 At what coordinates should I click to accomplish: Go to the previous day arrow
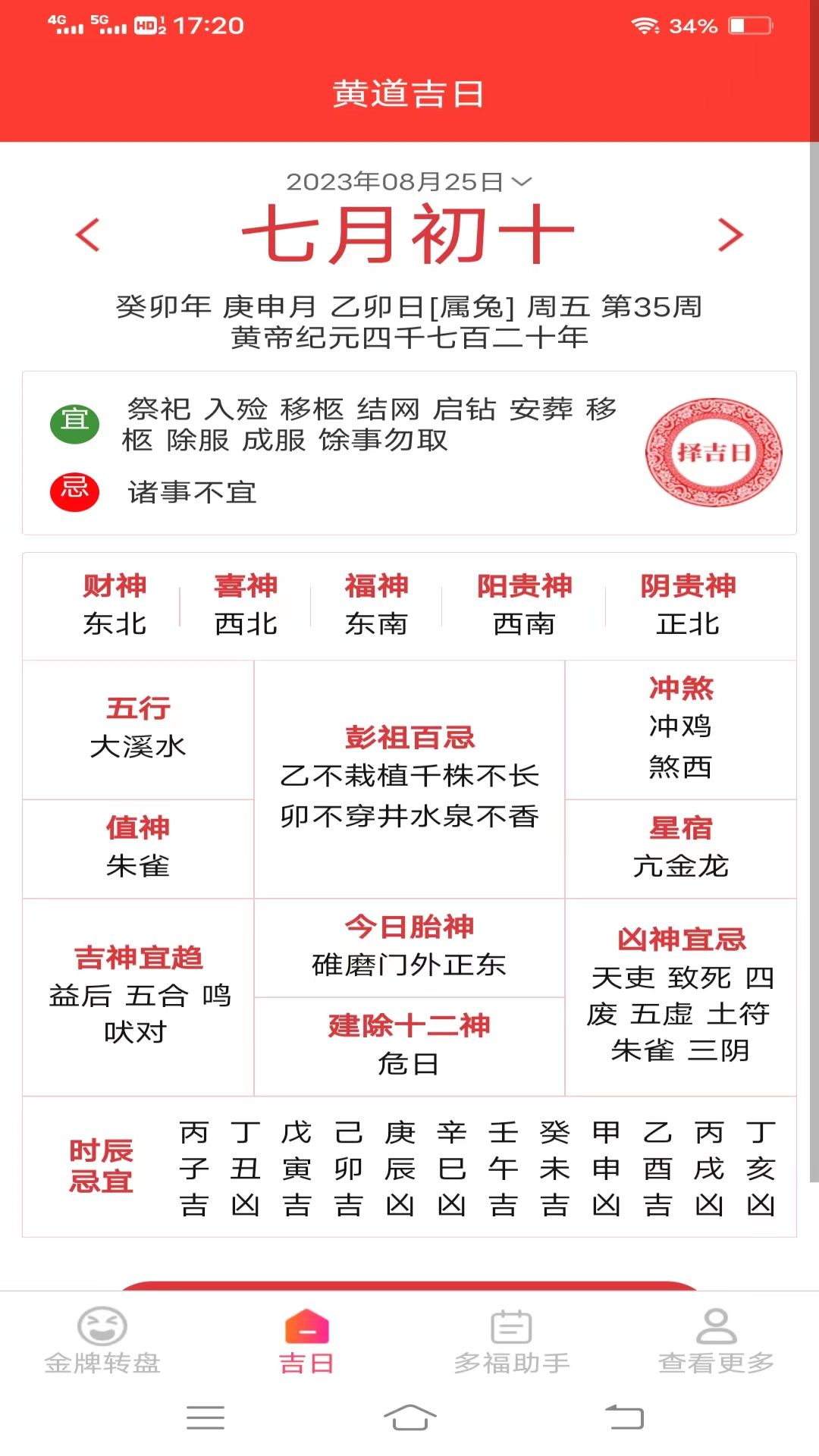pos(88,234)
